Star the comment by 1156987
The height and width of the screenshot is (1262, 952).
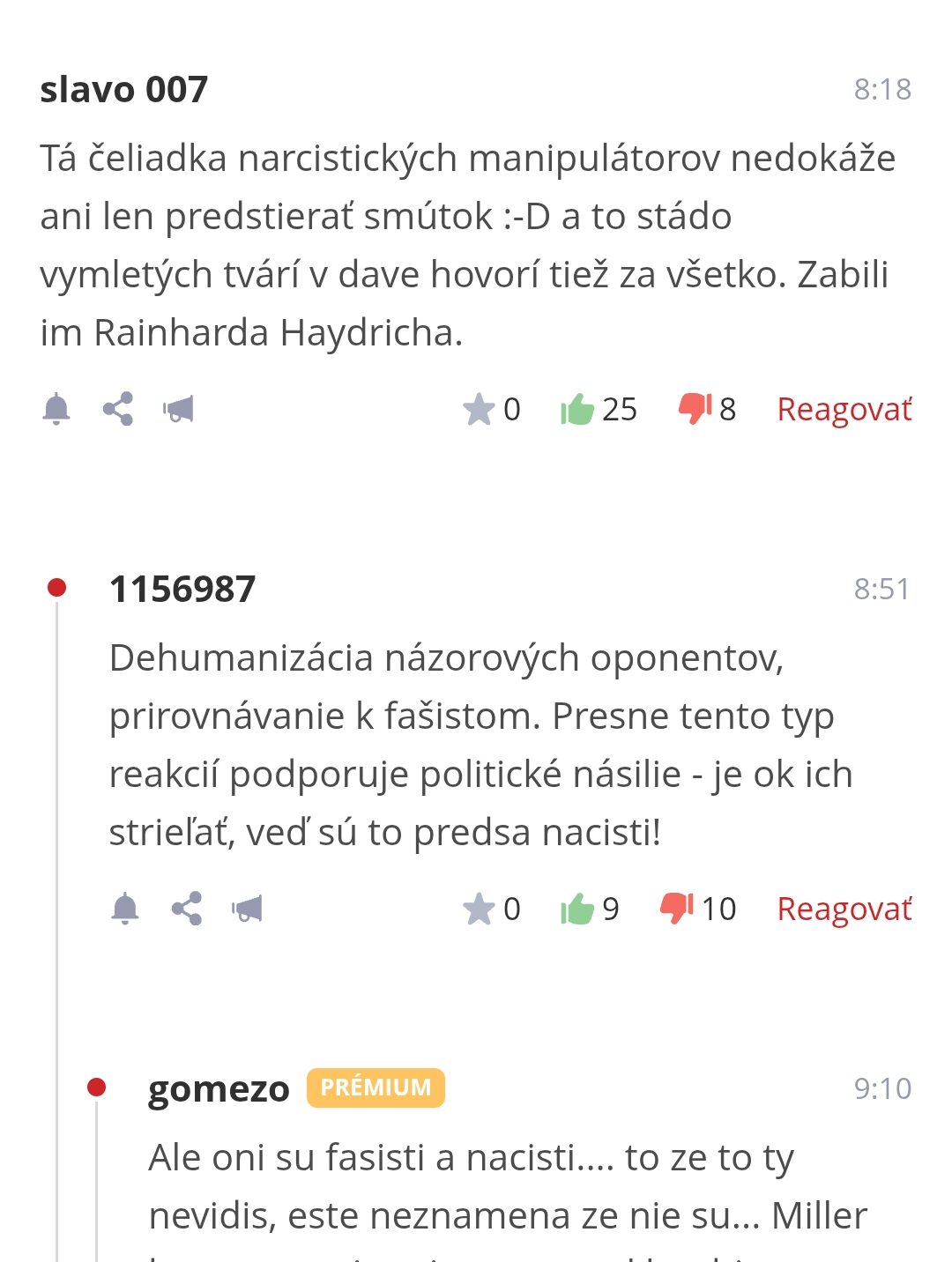pyautogui.click(x=479, y=909)
